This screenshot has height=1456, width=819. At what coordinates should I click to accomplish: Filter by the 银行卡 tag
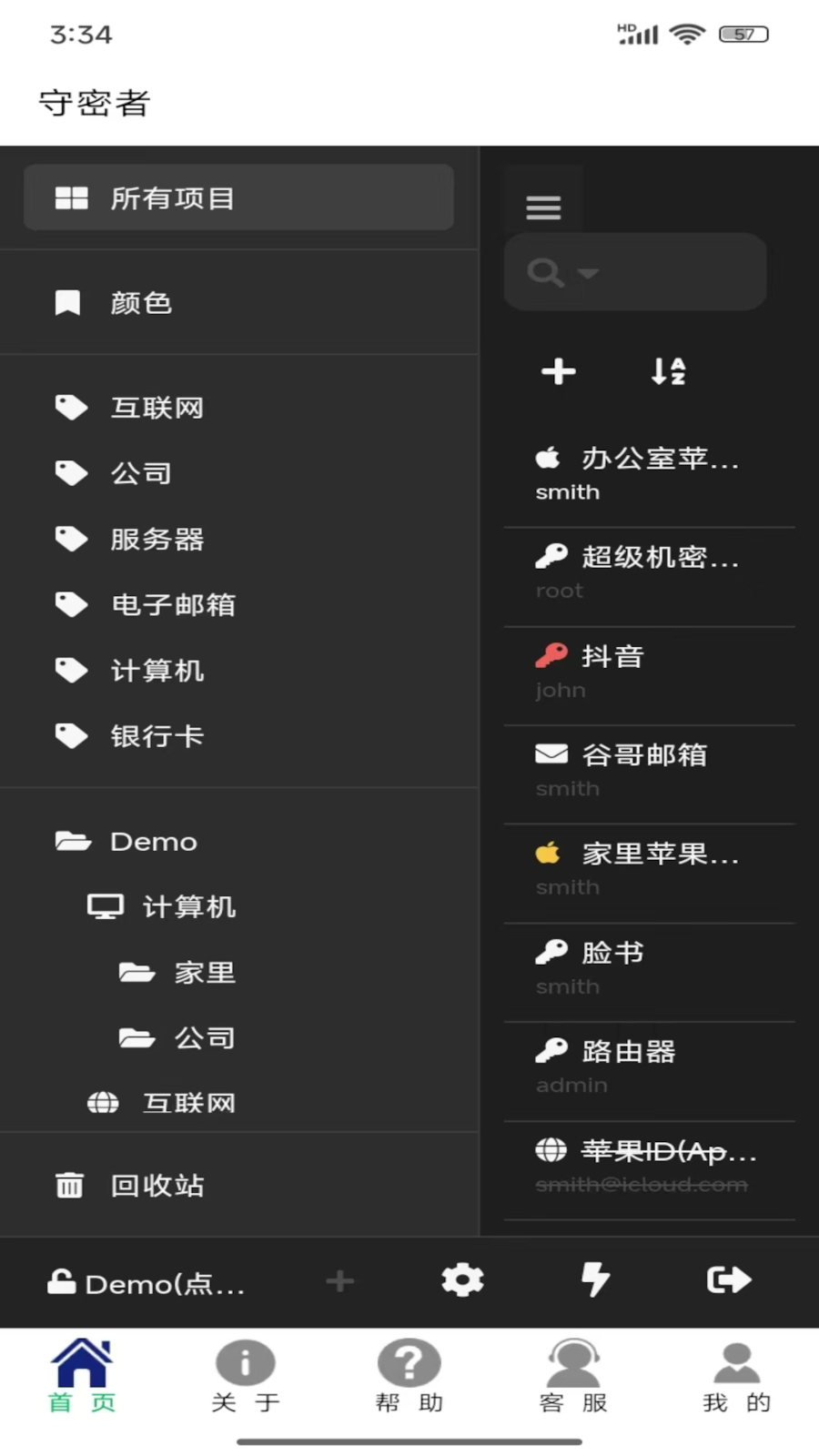[157, 736]
